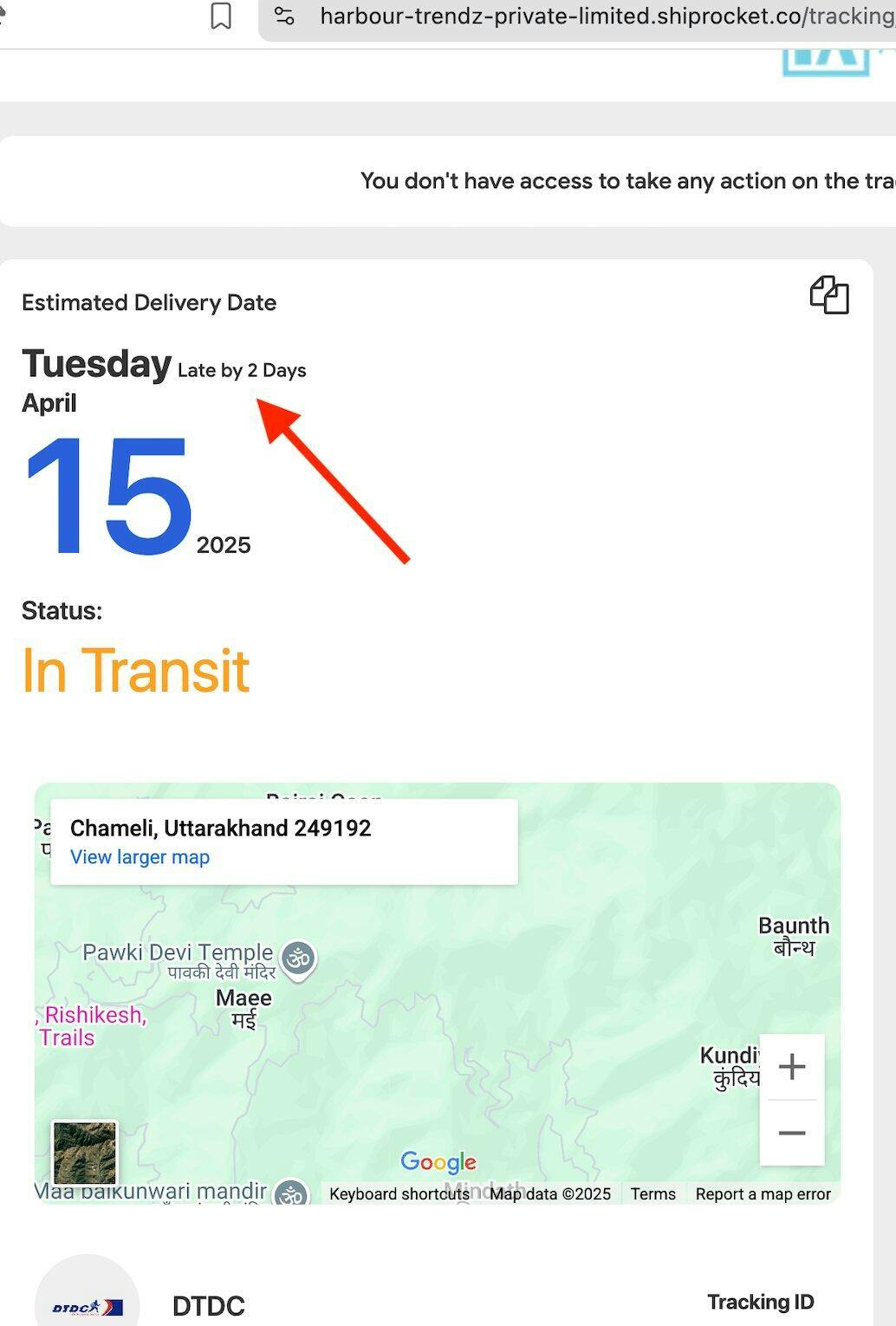The height and width of the screenshot is (1326, 896).
Task: Select Pawki Devi Temple marker
Action: pyautogui.click(x=300, y=959)
